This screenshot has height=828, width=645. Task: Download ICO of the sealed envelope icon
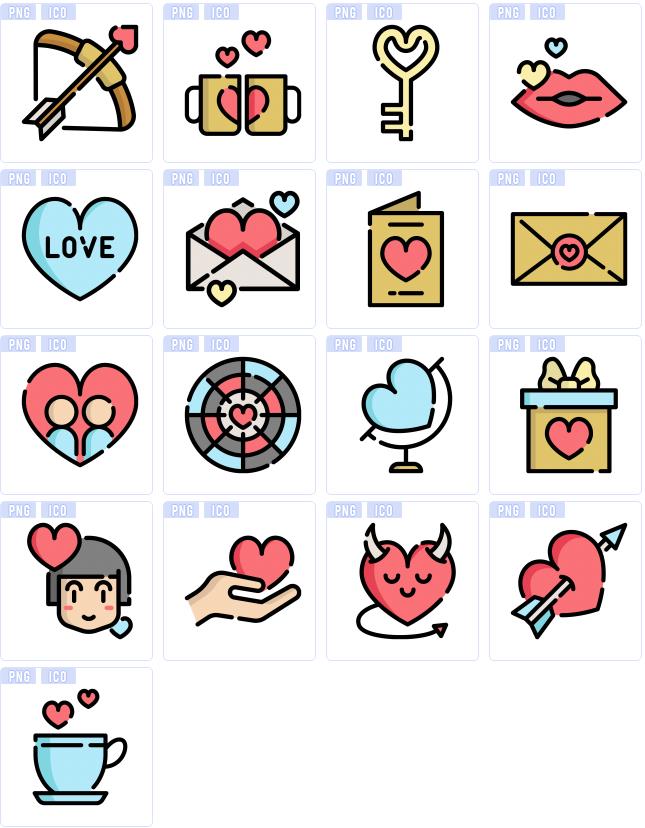coord(546,179)
